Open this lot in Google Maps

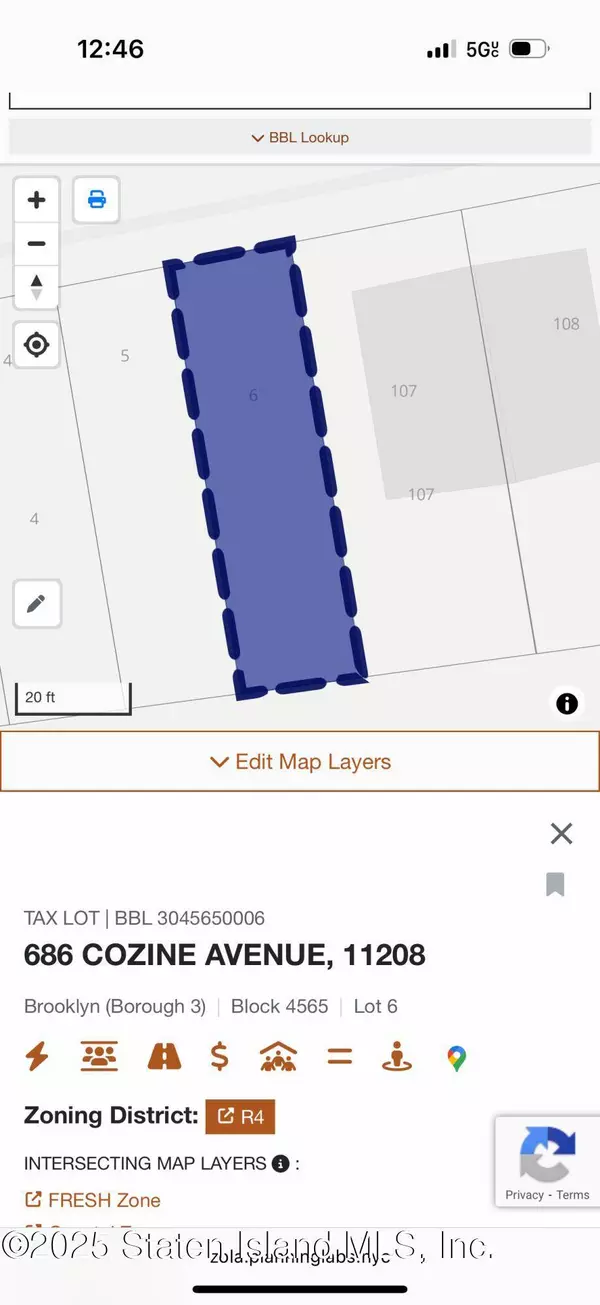pos(457,1058)
